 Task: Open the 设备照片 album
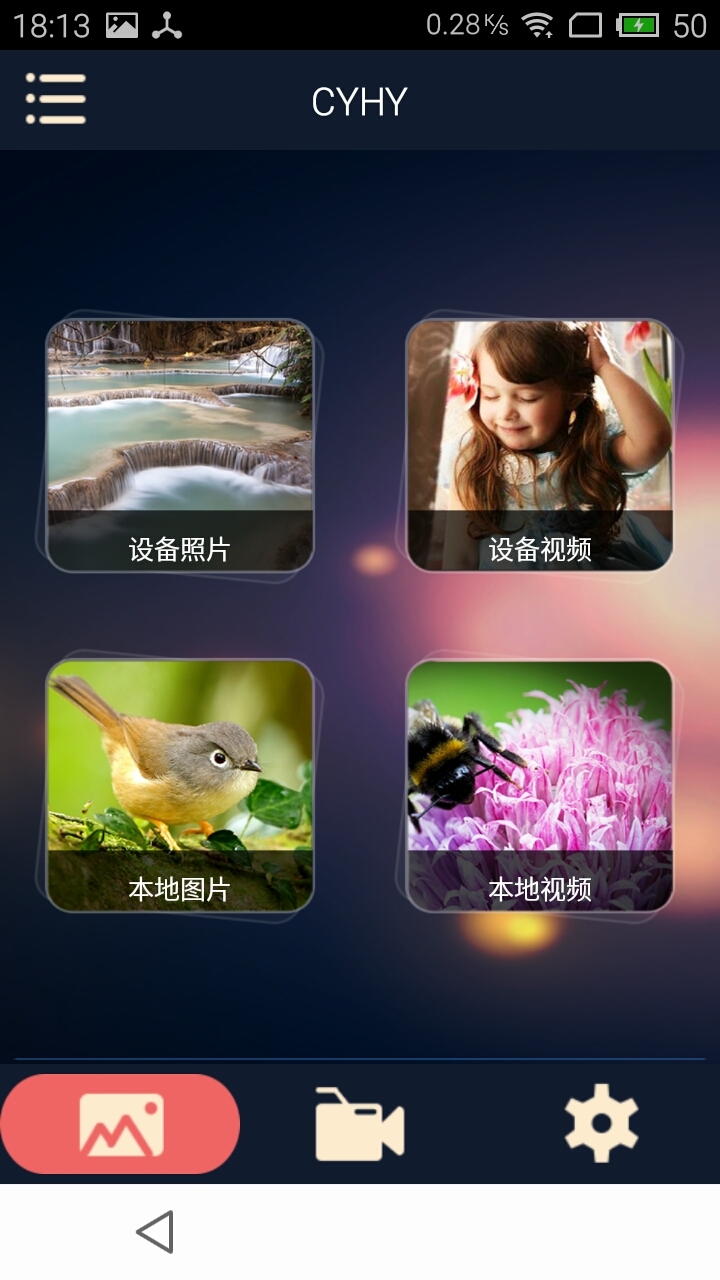pyautogui.click(x=180, y=446)
